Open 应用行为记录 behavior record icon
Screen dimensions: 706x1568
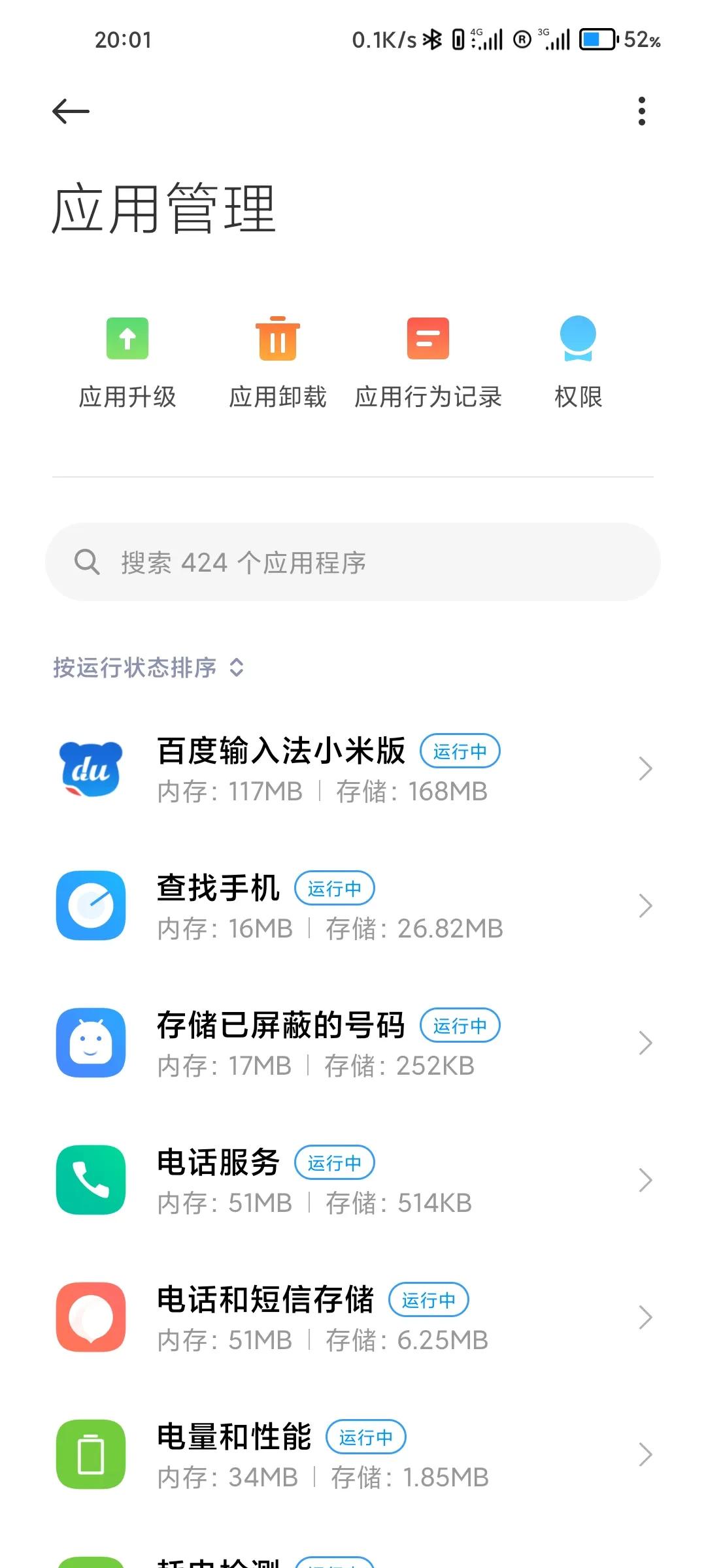(428, 338)
